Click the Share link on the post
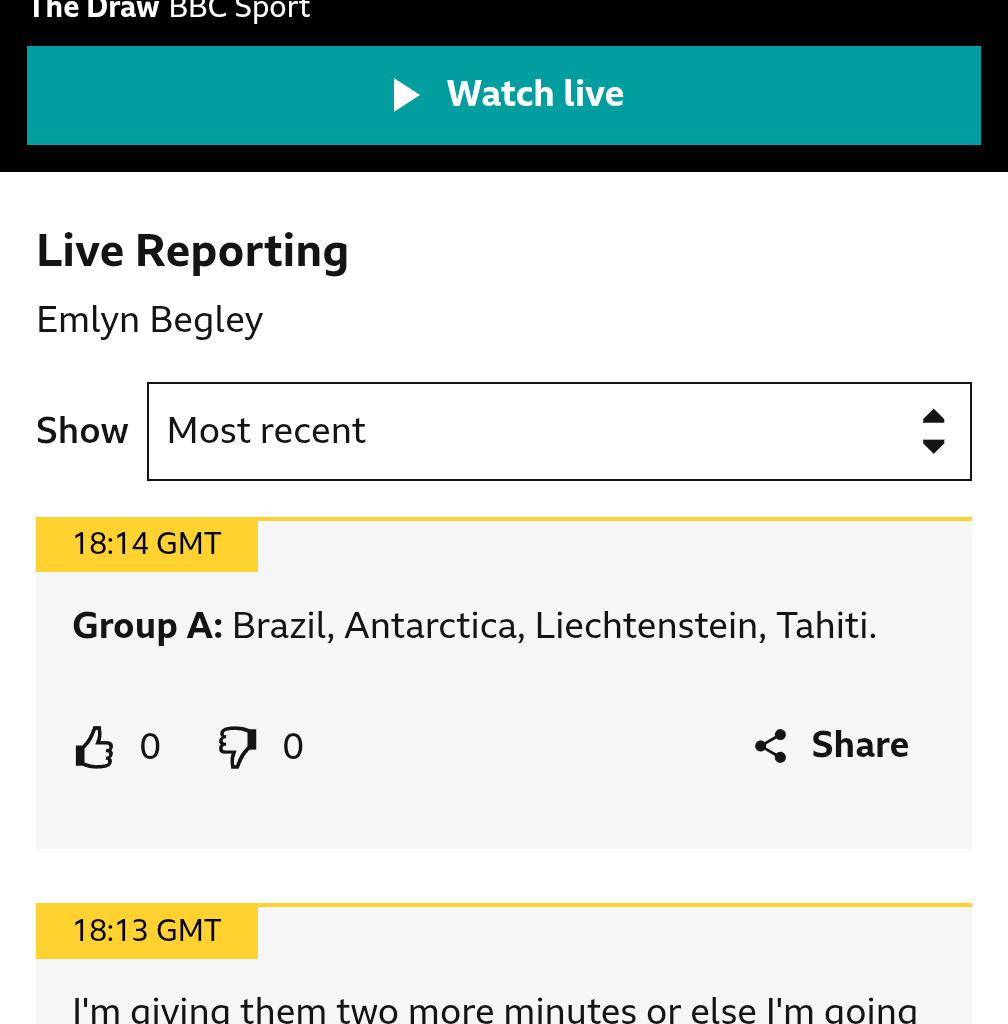Screen dimensions: 1008x1024 pyautogui.click(x=860, y=745)
